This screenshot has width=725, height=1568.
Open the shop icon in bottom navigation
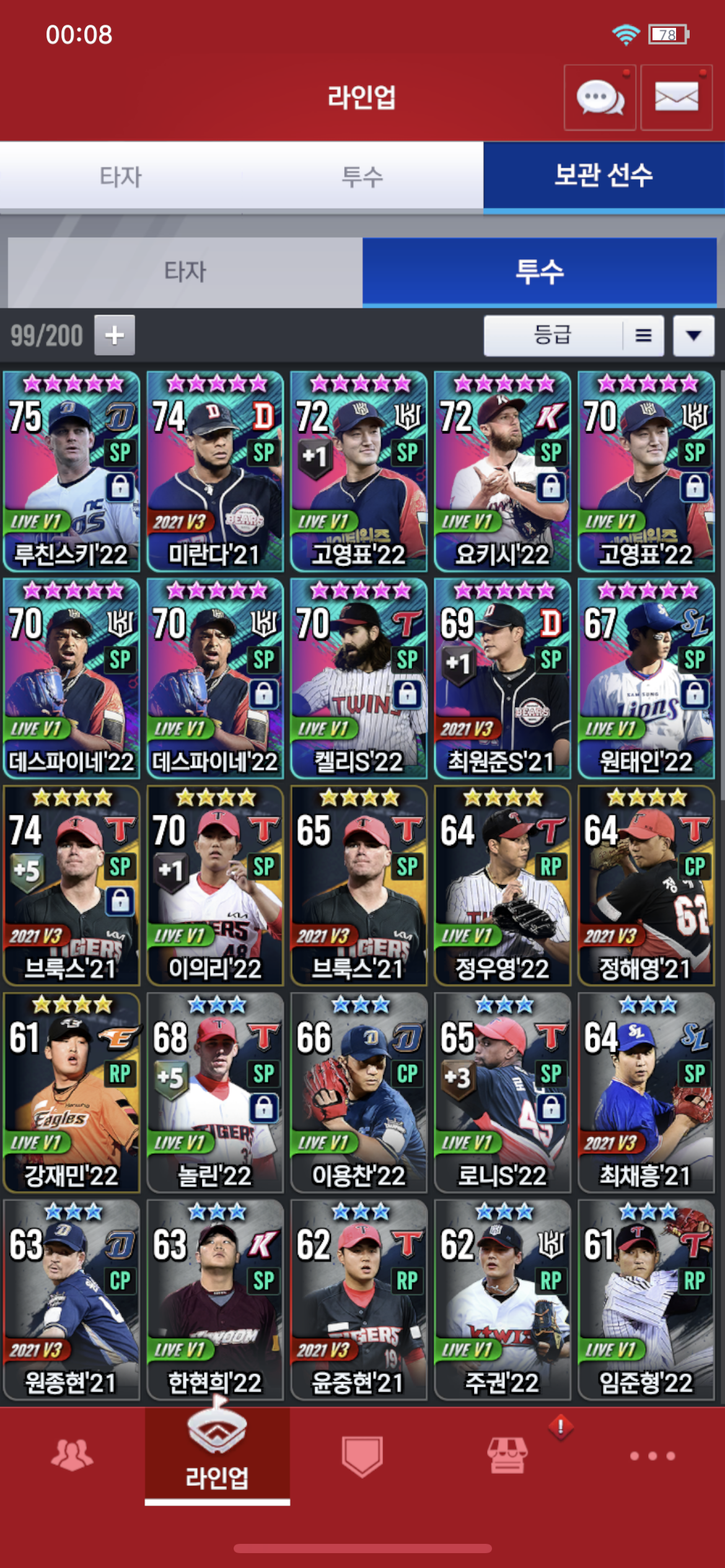(x=507, y=1455)
